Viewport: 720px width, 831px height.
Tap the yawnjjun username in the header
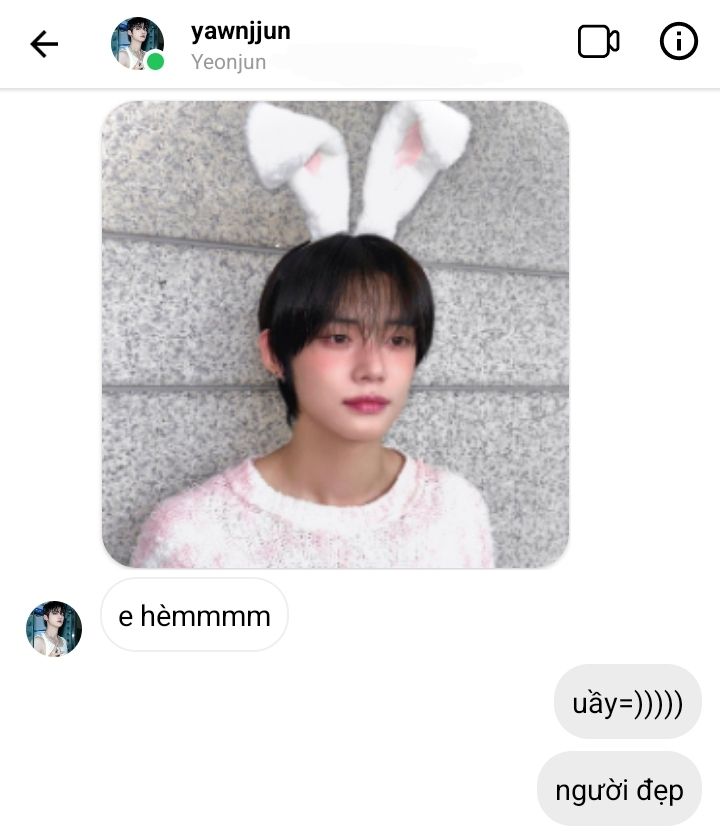(x=241, y=32)
